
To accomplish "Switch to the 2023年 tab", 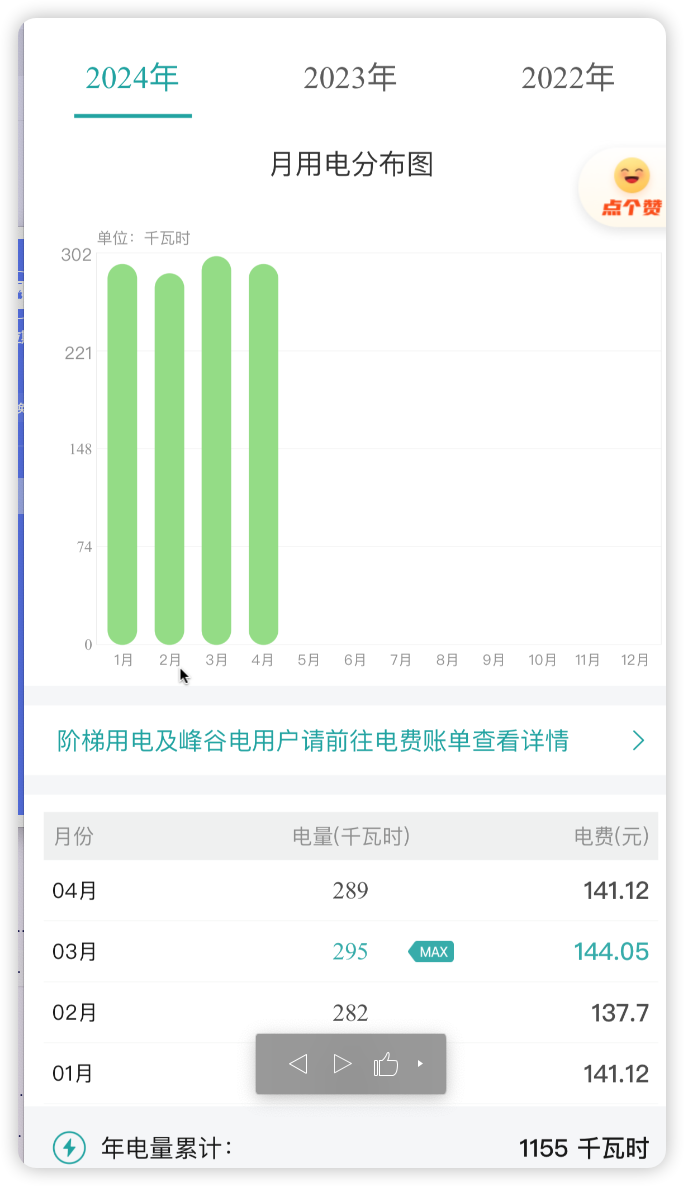I will click(x=350, y=77).
